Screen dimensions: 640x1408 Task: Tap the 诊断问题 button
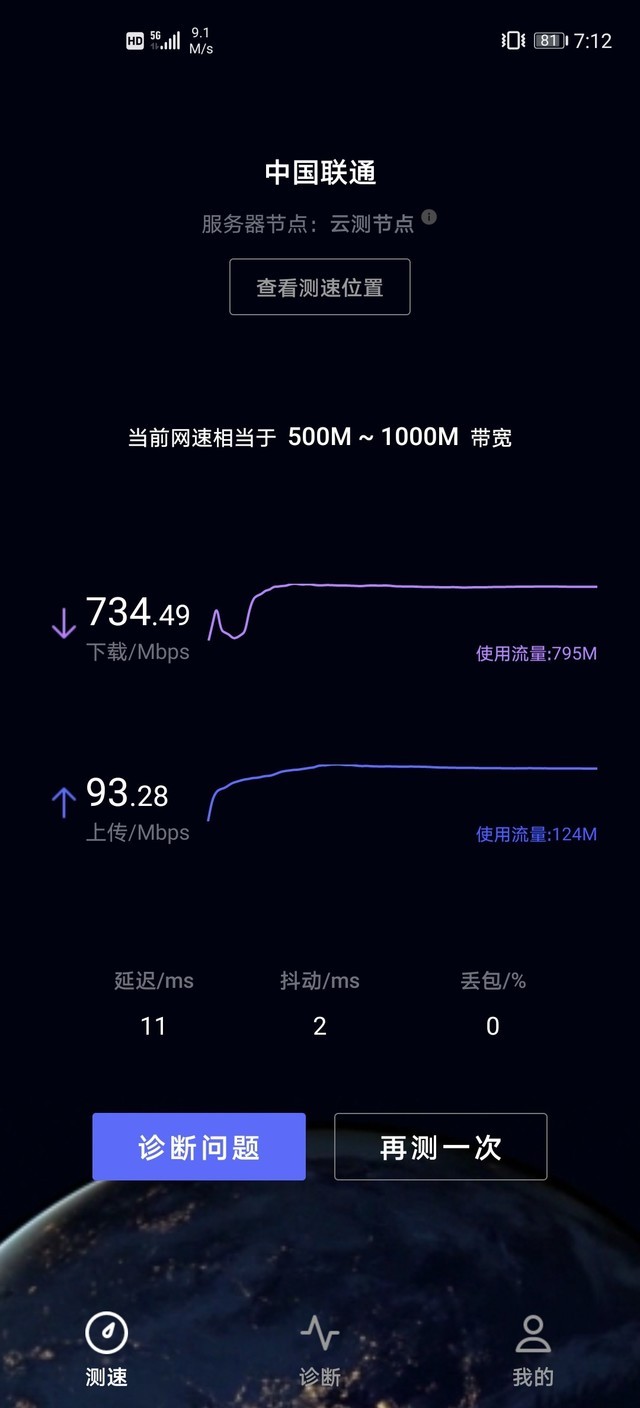point(199,1147)
